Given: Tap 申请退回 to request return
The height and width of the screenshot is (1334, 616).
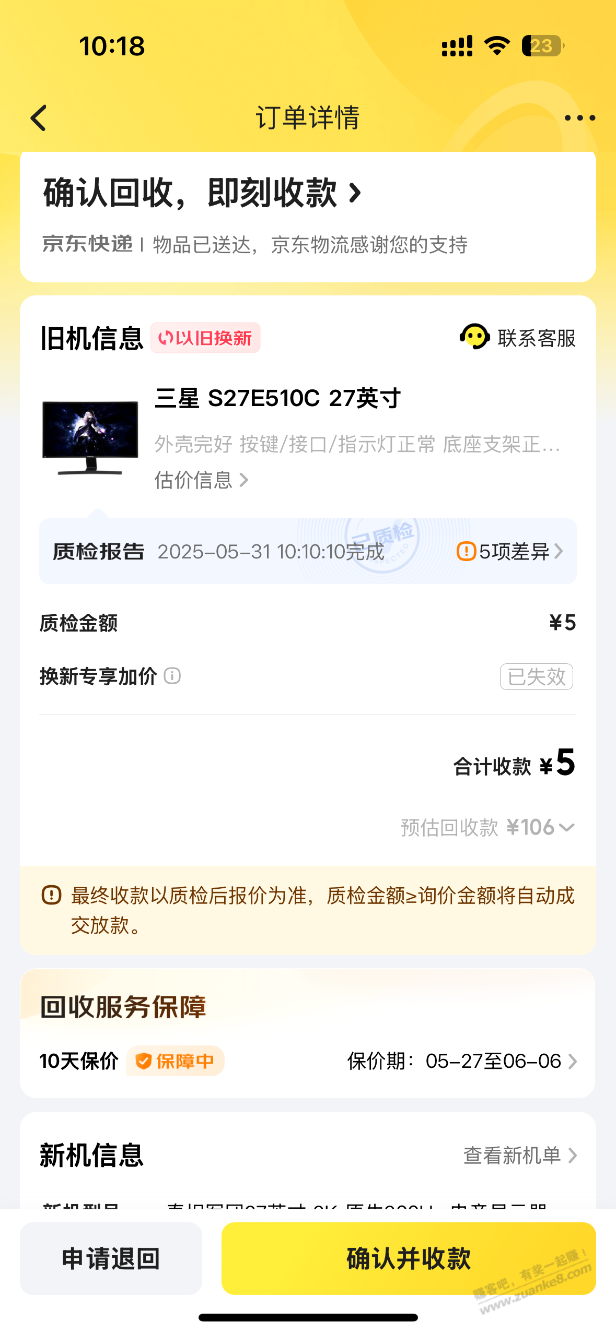Looking at the screenshot, I should [x=111, y=1259].
